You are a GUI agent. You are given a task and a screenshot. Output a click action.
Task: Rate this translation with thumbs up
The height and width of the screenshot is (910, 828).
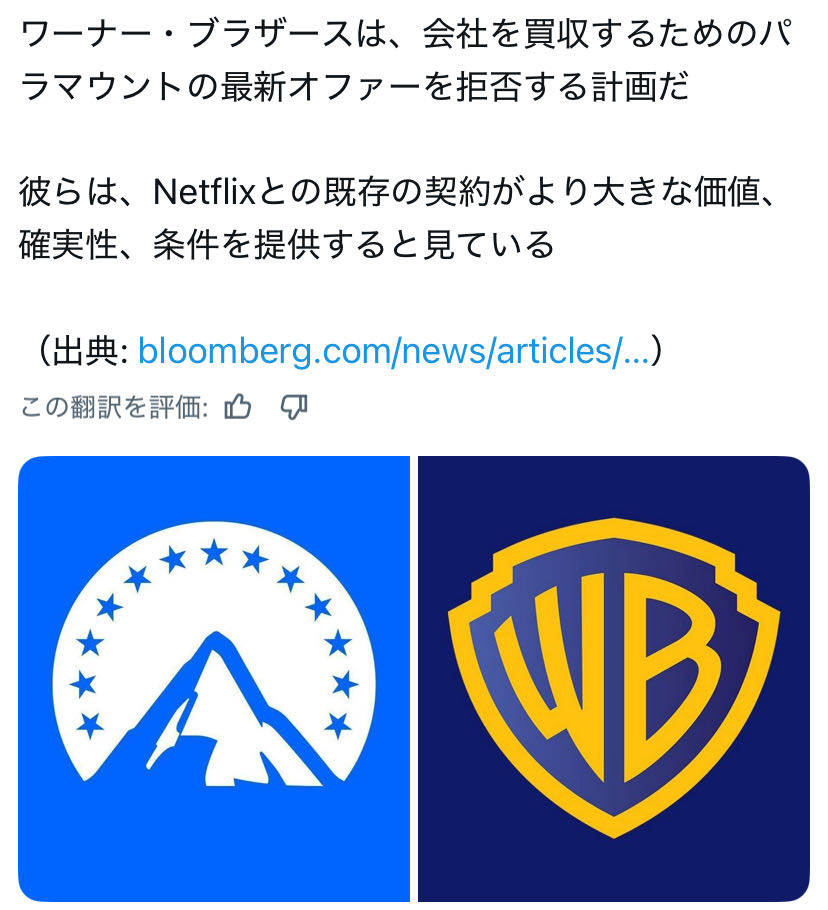[x=238, y=407]
